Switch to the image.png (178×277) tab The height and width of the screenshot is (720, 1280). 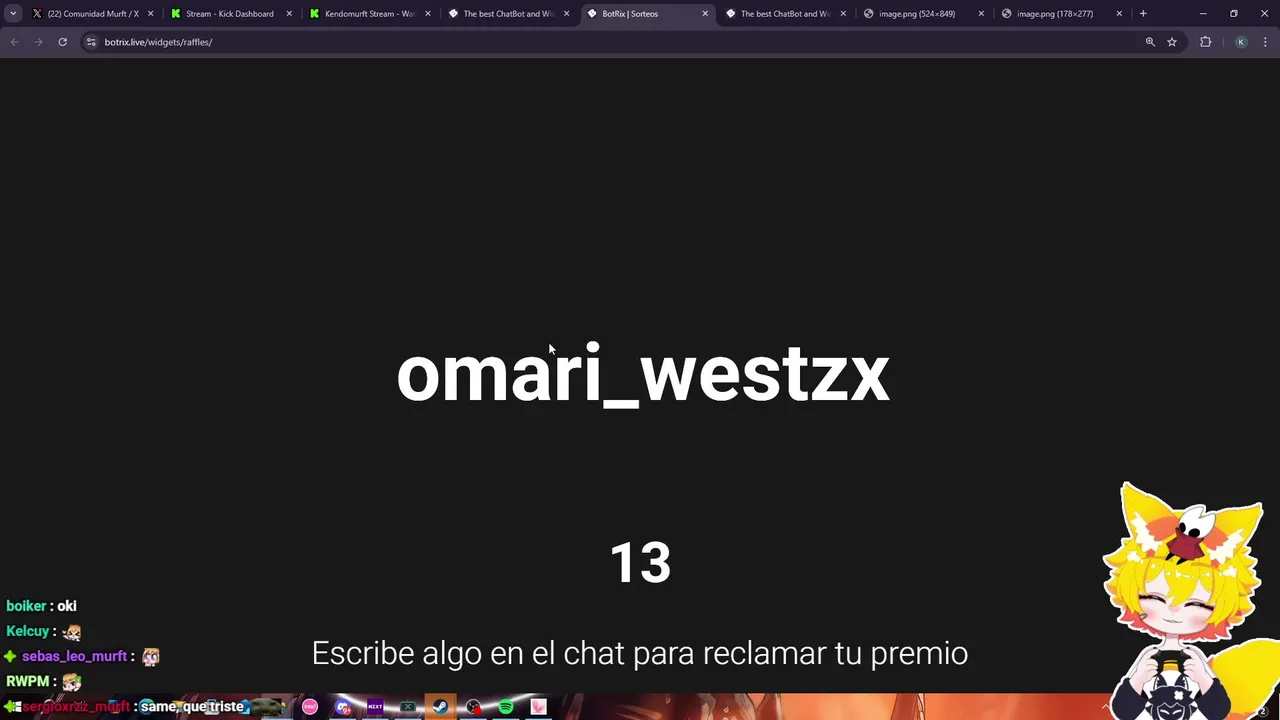click(x=1054, y=14)
